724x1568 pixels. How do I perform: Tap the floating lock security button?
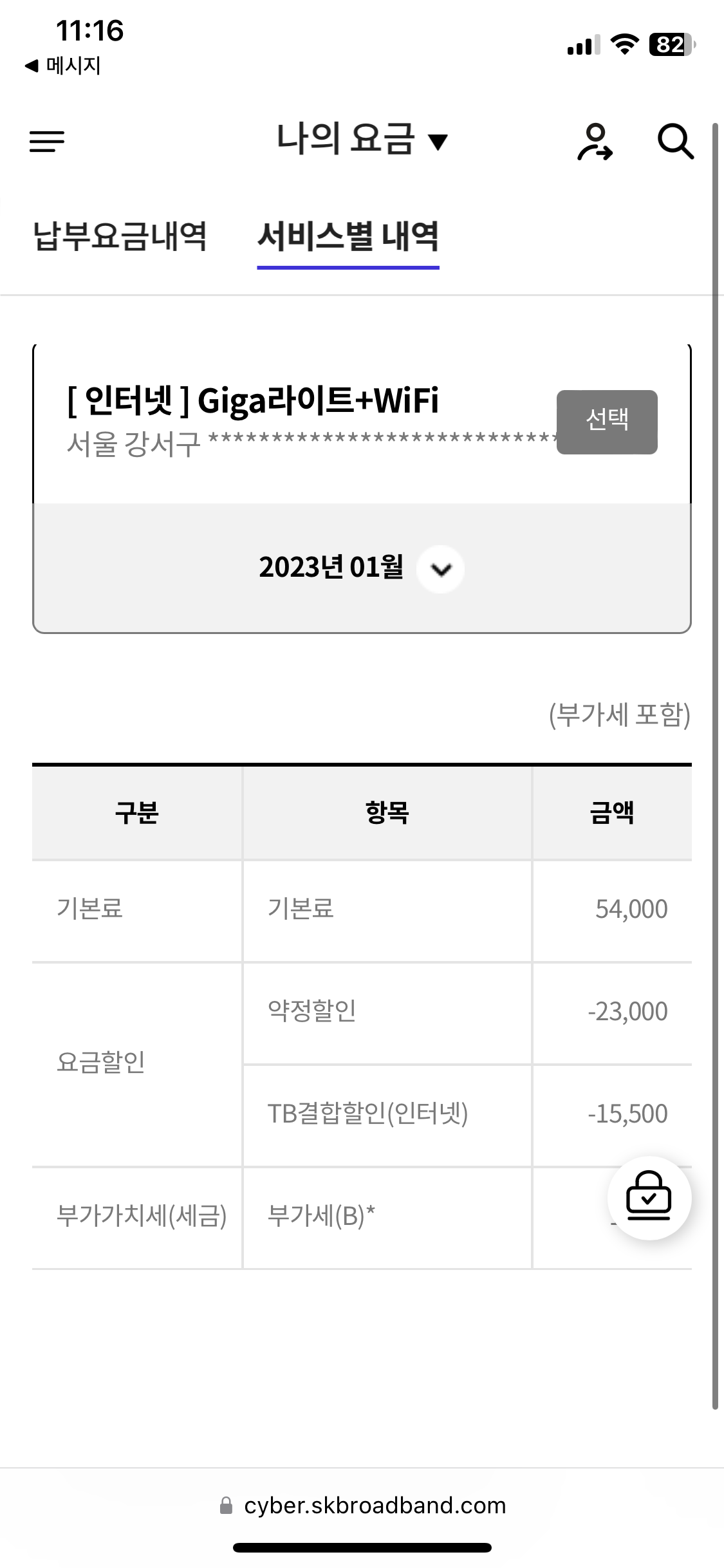[649, 1198]
